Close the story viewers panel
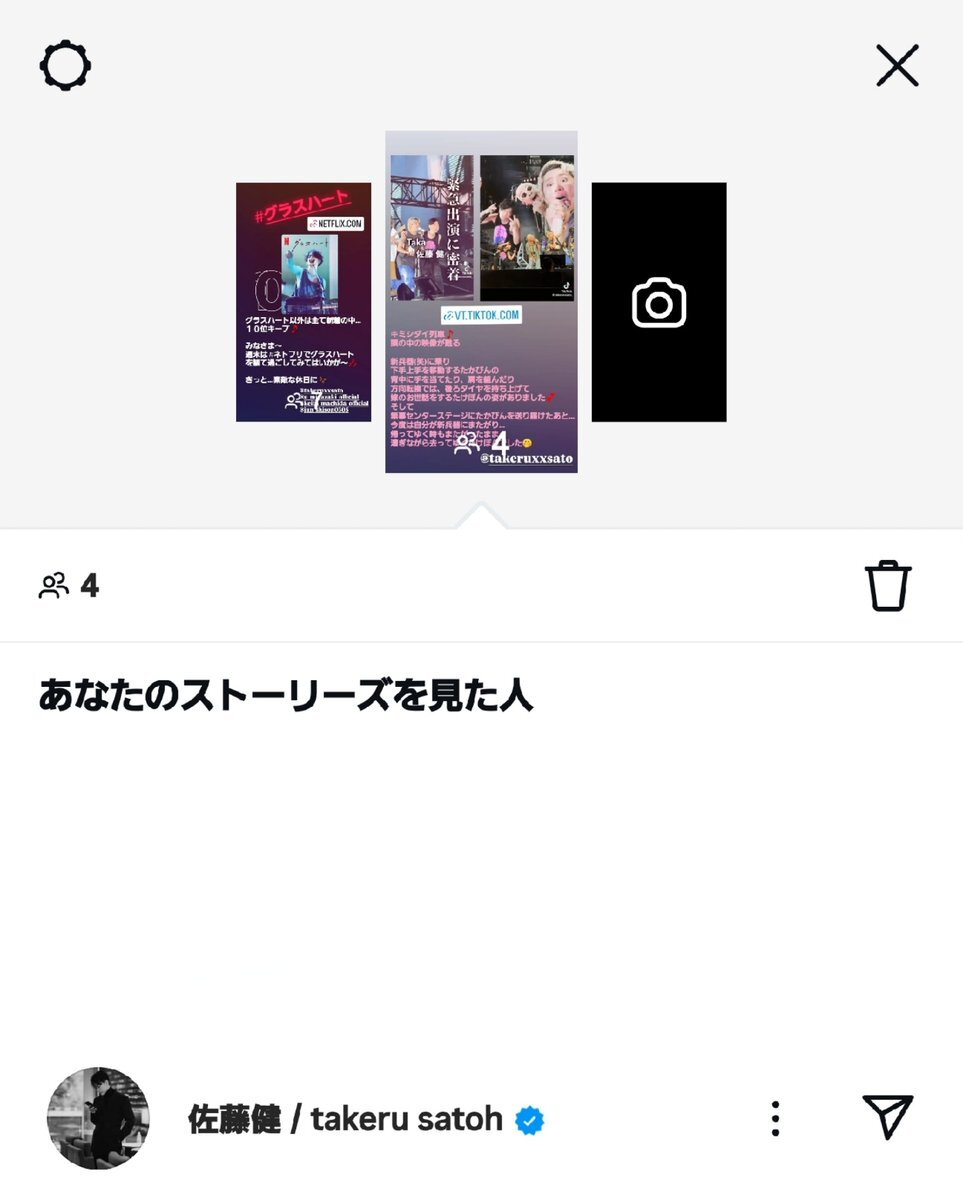This screenshot has width=963, height=1200. coord(897,67)
